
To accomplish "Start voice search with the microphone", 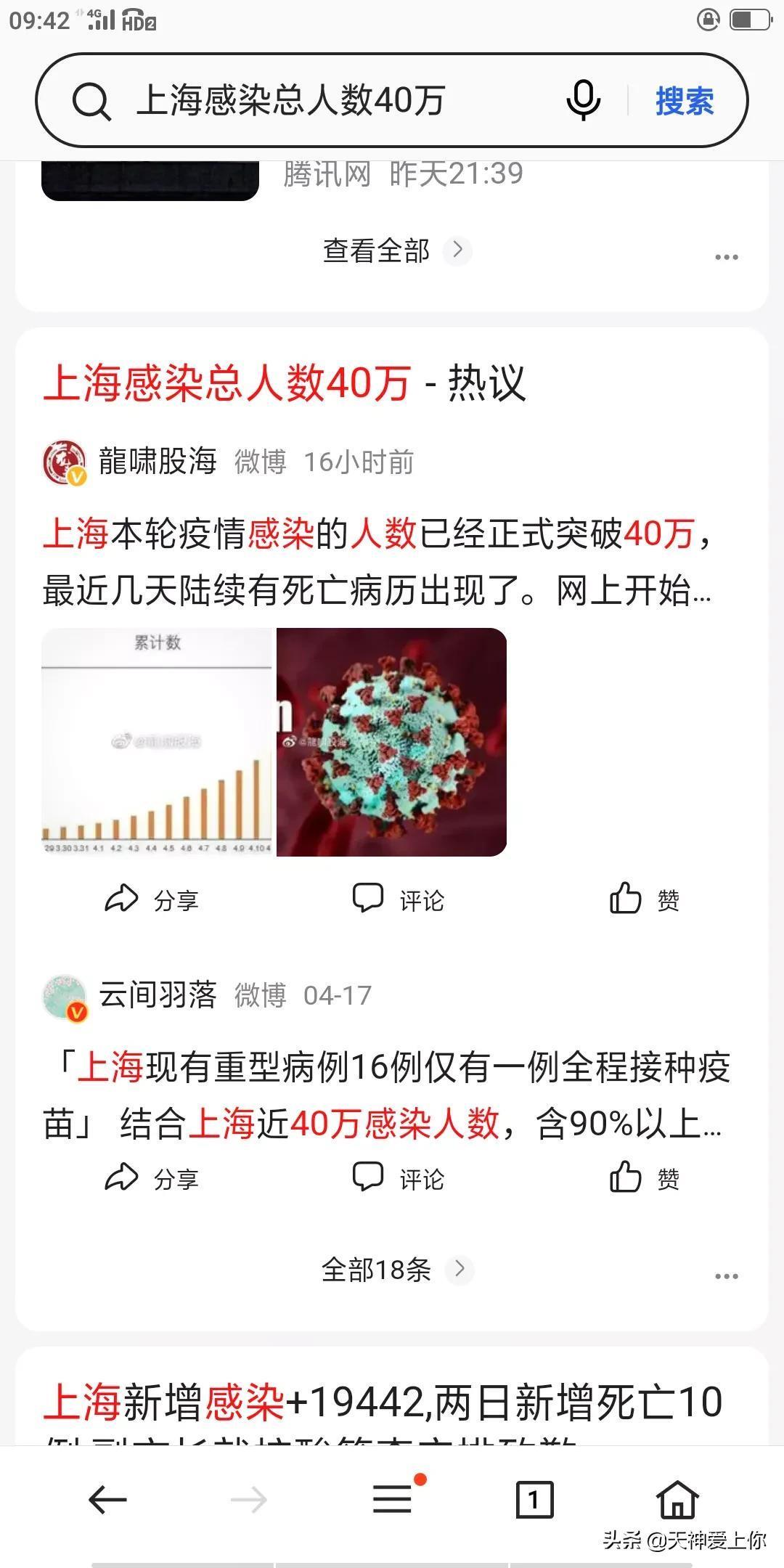I will (583, 100).
